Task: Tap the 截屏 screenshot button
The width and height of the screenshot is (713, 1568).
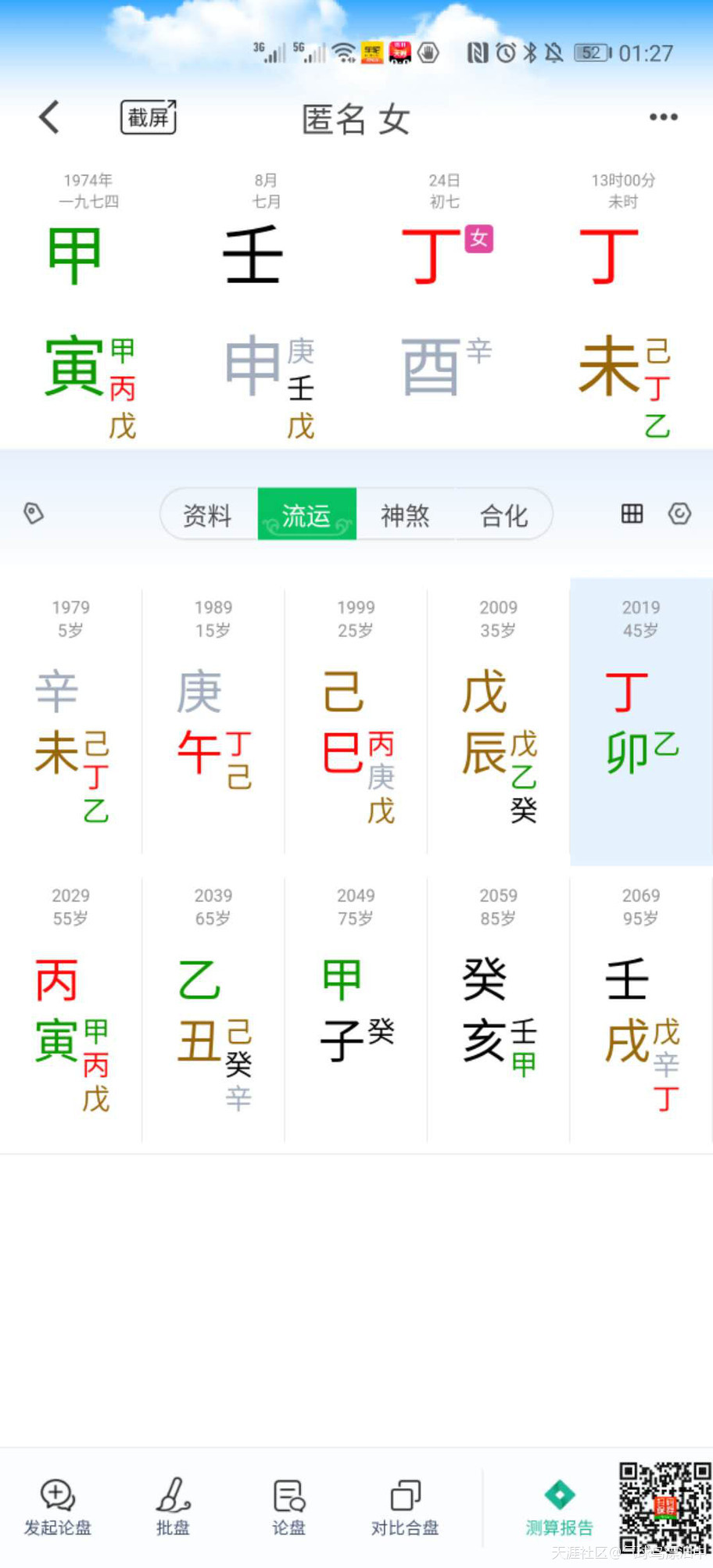Action: click(149, 117)
